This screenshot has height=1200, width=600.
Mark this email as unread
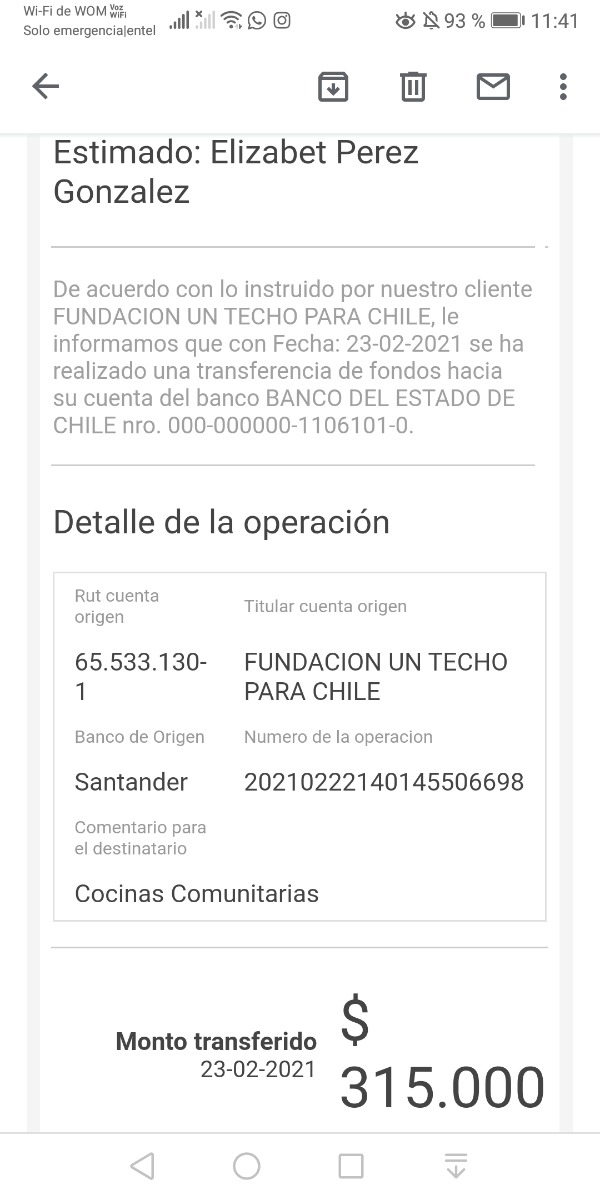click(x=493, y=87)
